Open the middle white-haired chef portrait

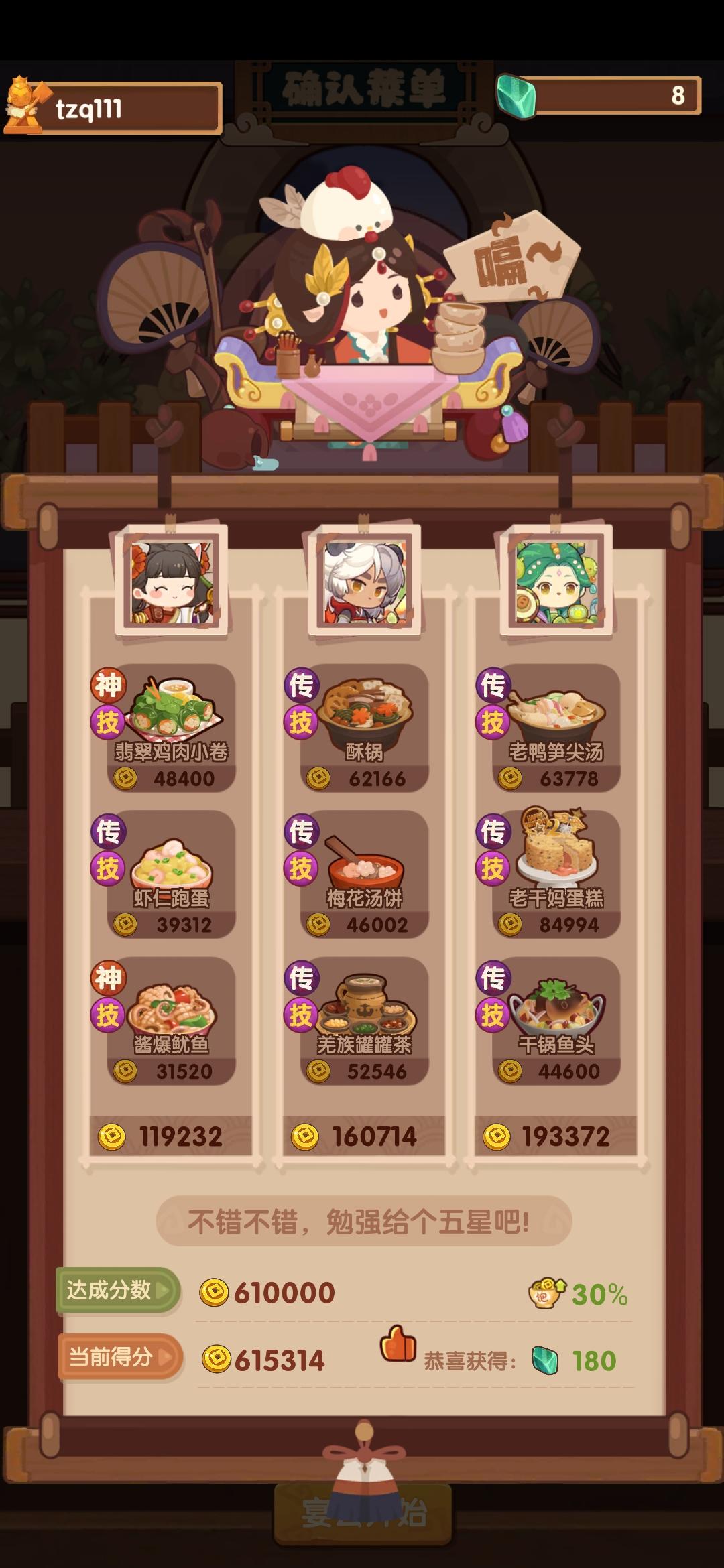pos(362,583)
